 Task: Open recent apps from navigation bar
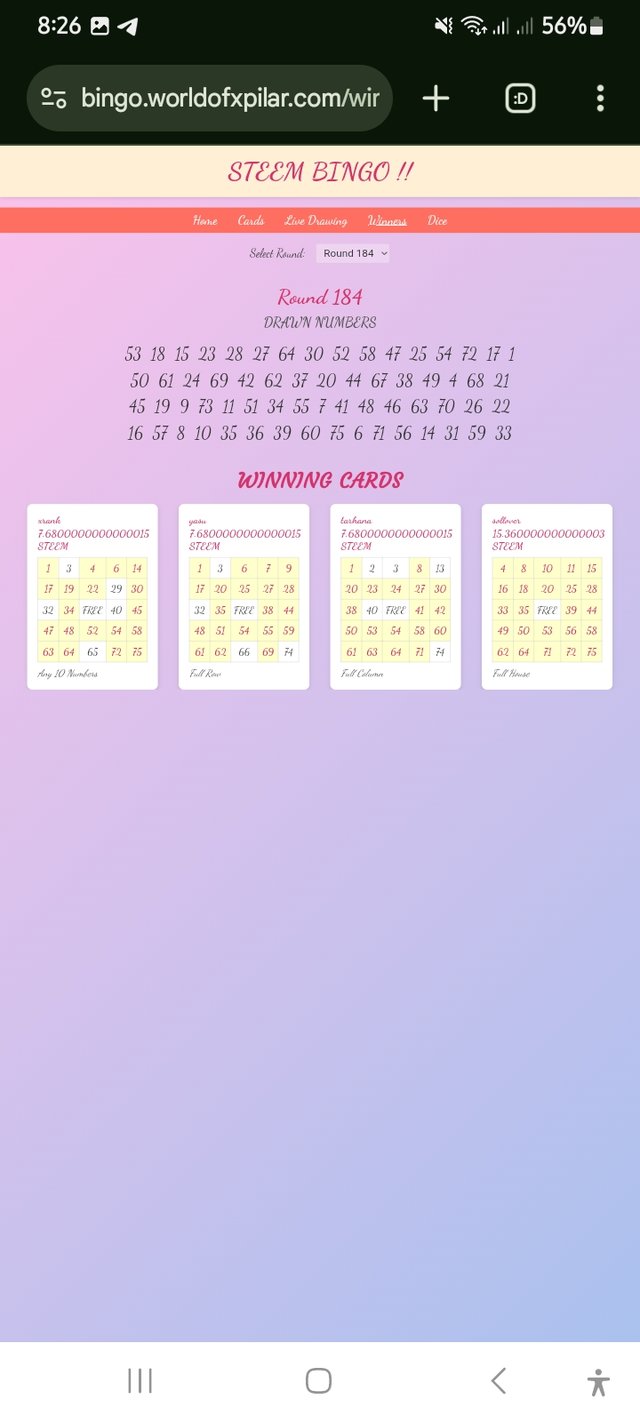click(x=140, y=1381)
